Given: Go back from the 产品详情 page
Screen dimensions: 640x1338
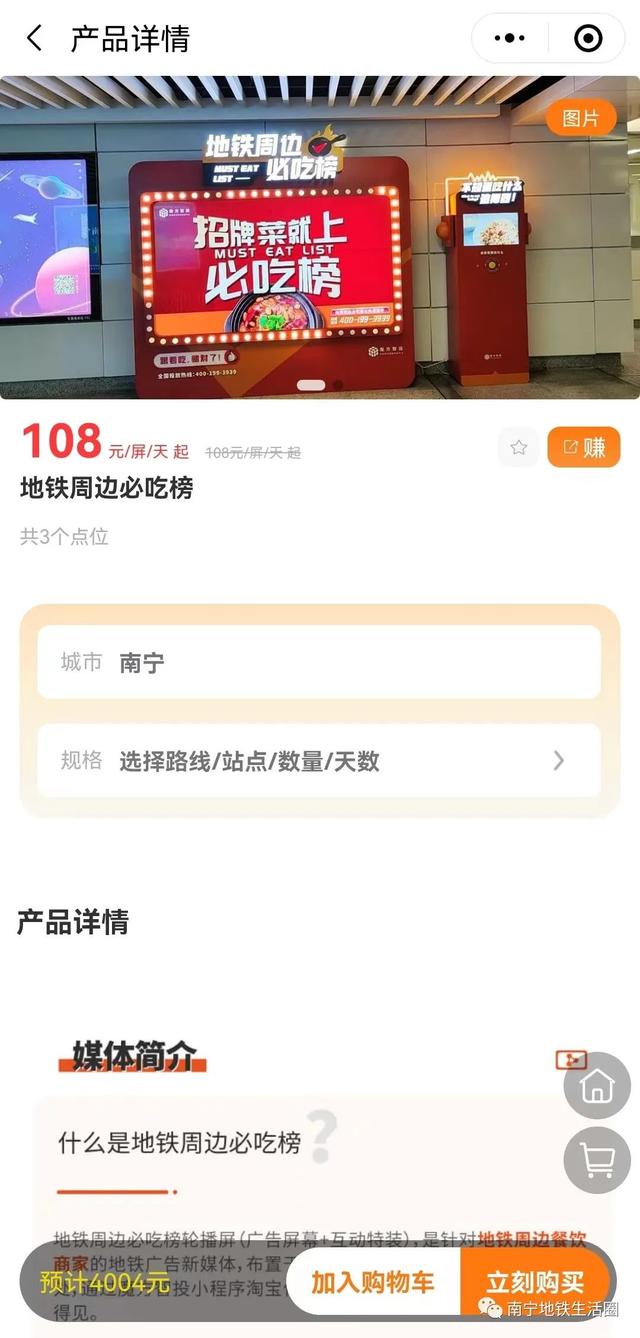Looking at the screenshot, I should click(34, 39).
